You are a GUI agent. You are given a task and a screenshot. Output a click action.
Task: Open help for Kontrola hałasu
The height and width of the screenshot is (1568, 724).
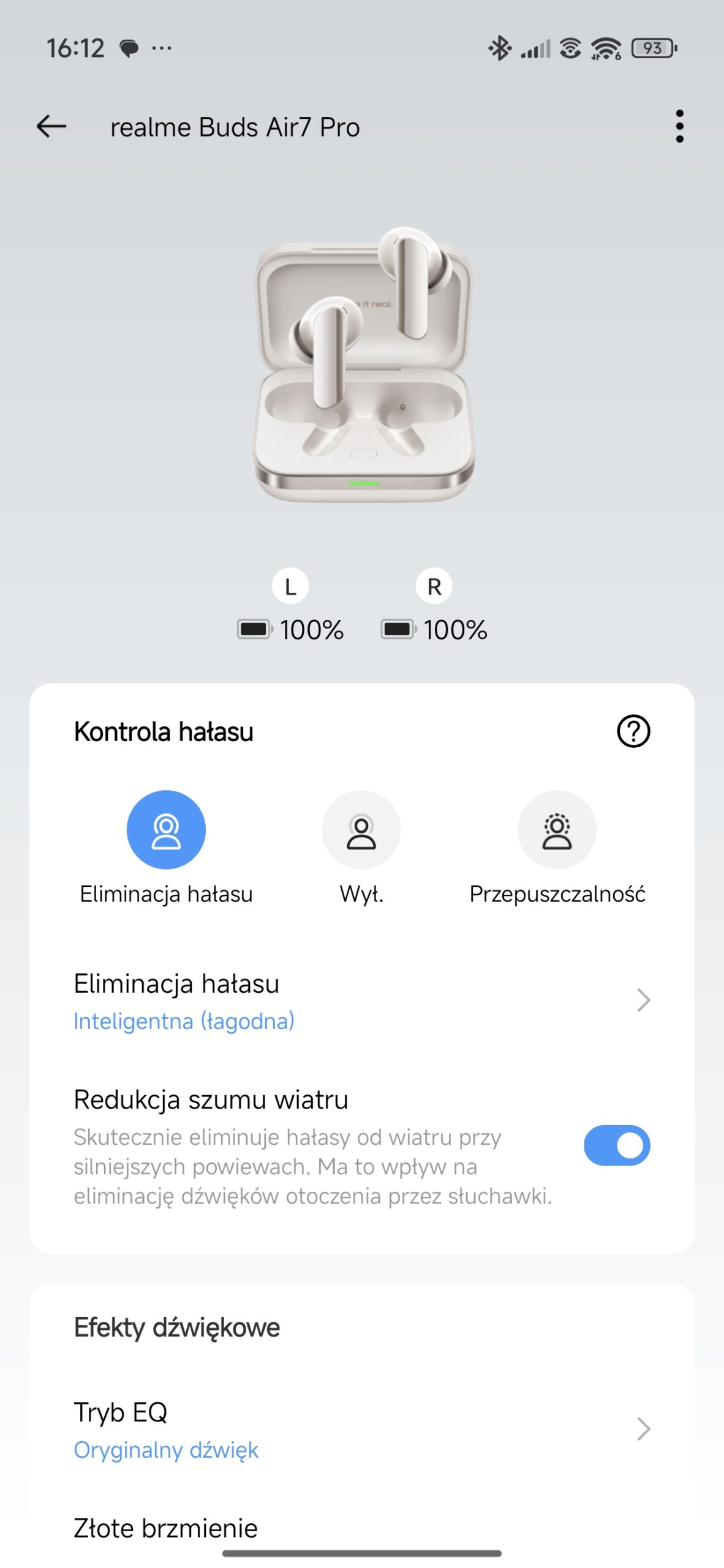click(633, 731)
